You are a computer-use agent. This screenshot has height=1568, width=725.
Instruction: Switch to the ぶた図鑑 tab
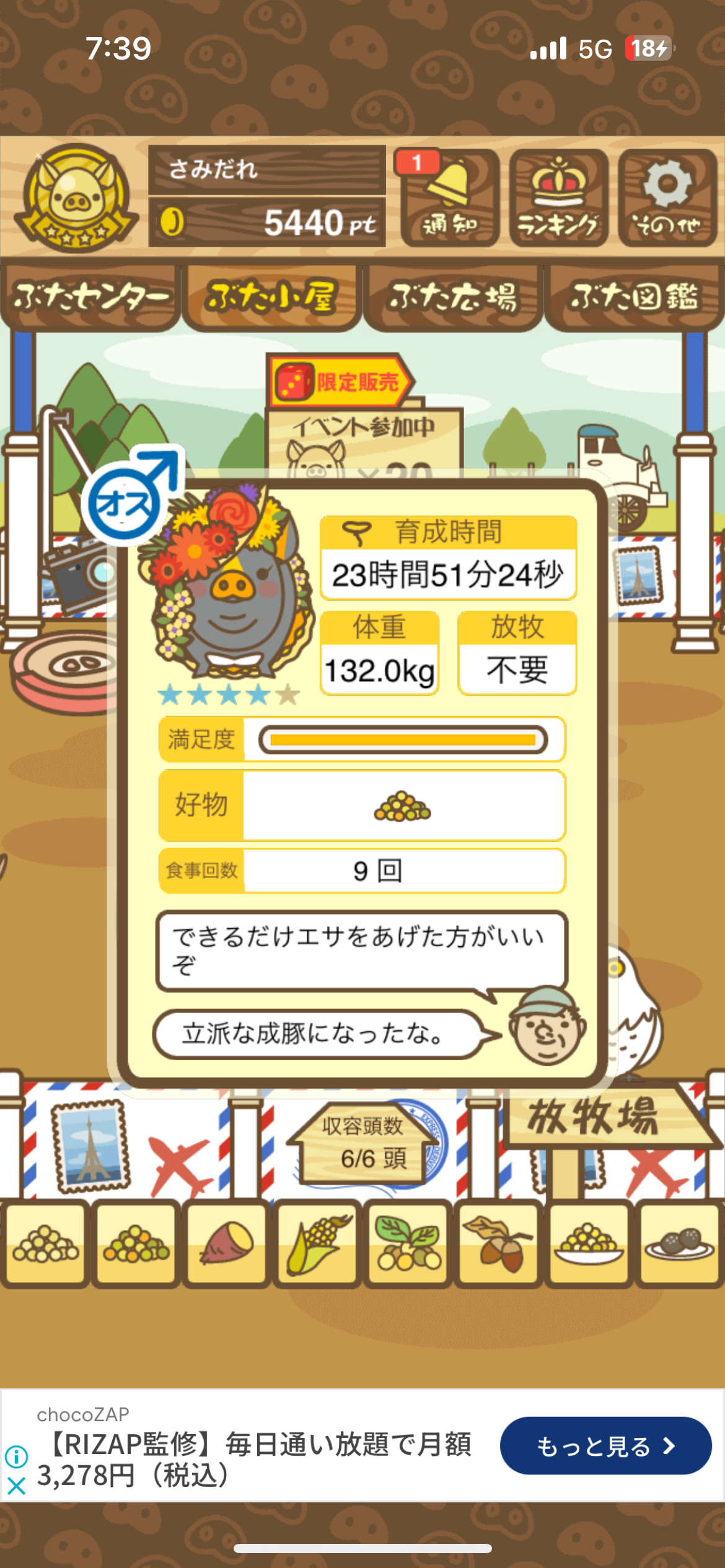point(634,298)
